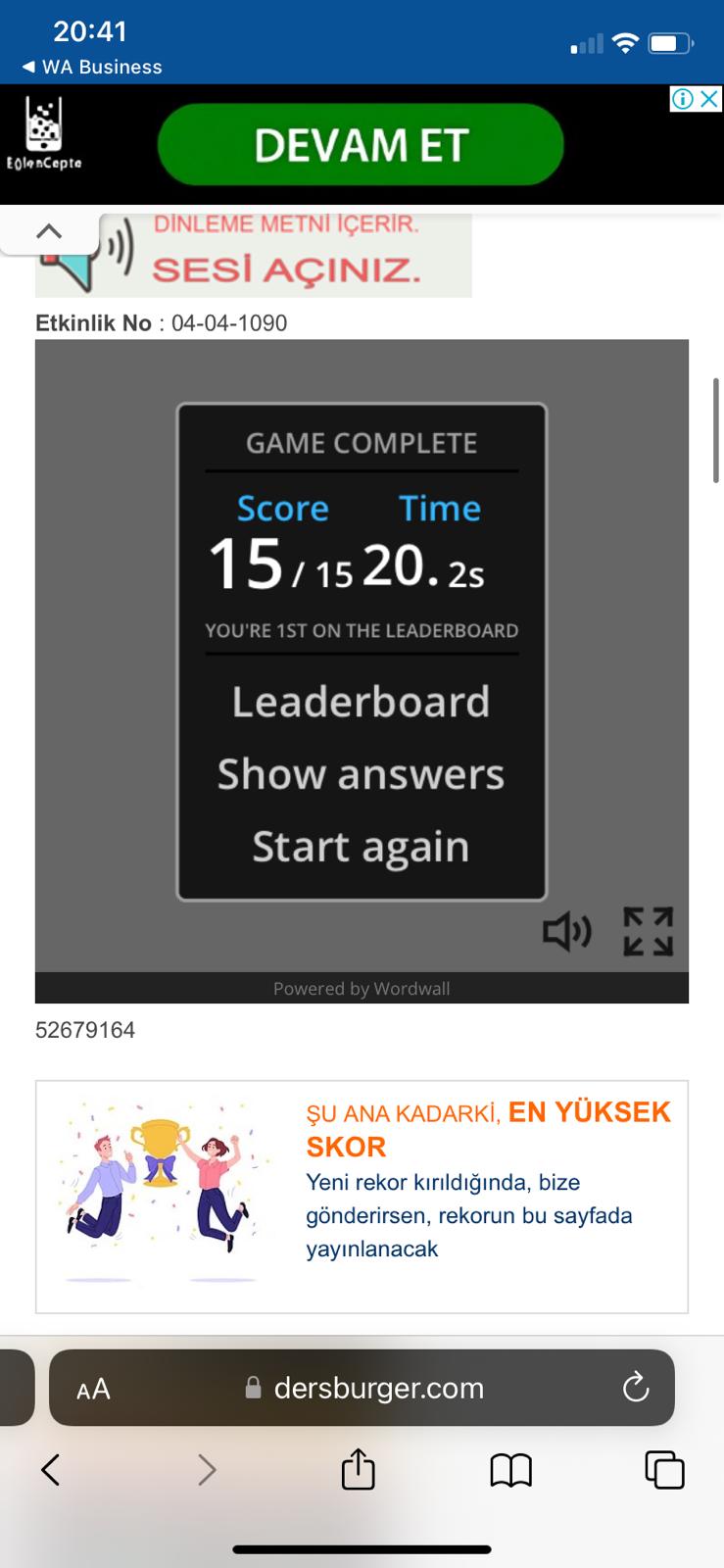This screenshot has width=724, height=1568.
Task: Tap the green DEVAM ET button
Action: (361, 145)
